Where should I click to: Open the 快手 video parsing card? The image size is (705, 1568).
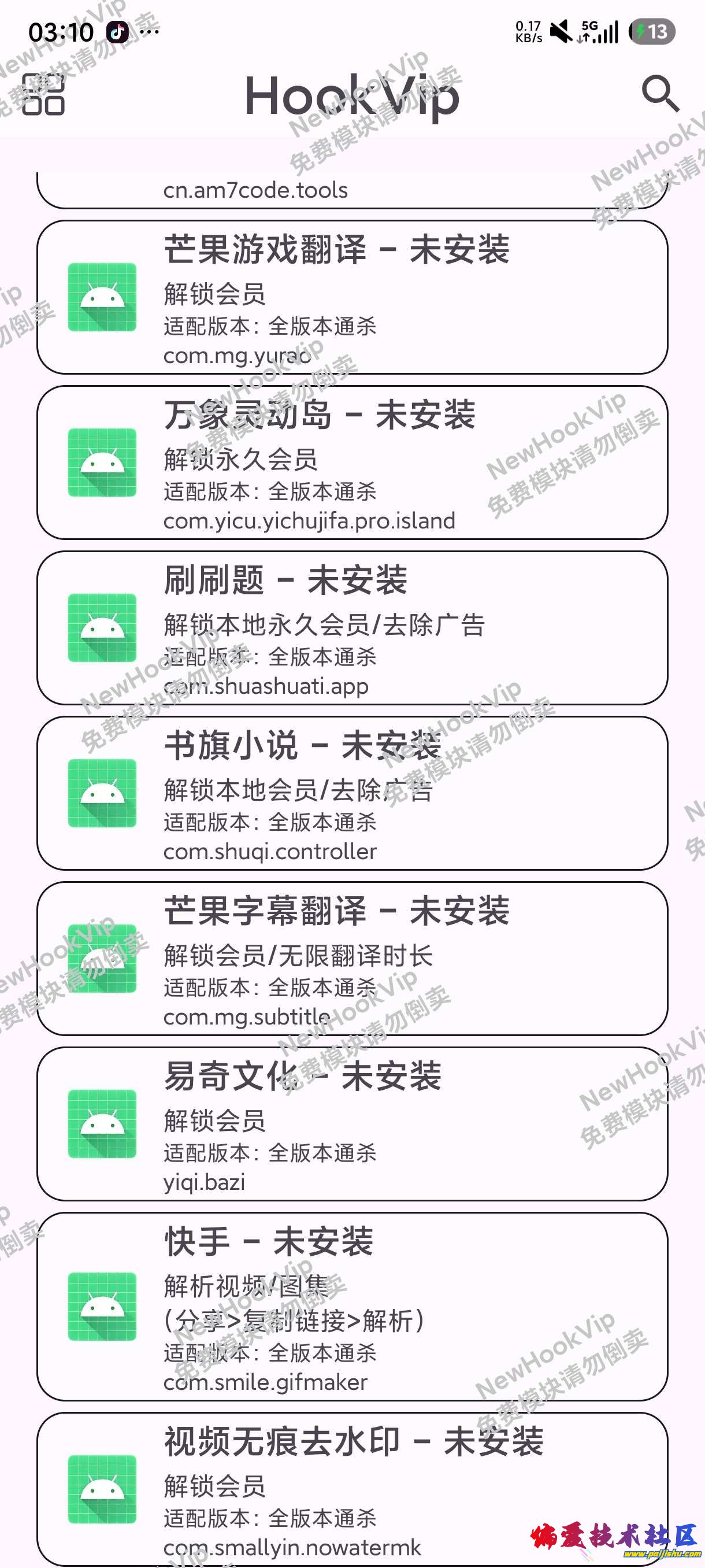tap(352, 1307)
